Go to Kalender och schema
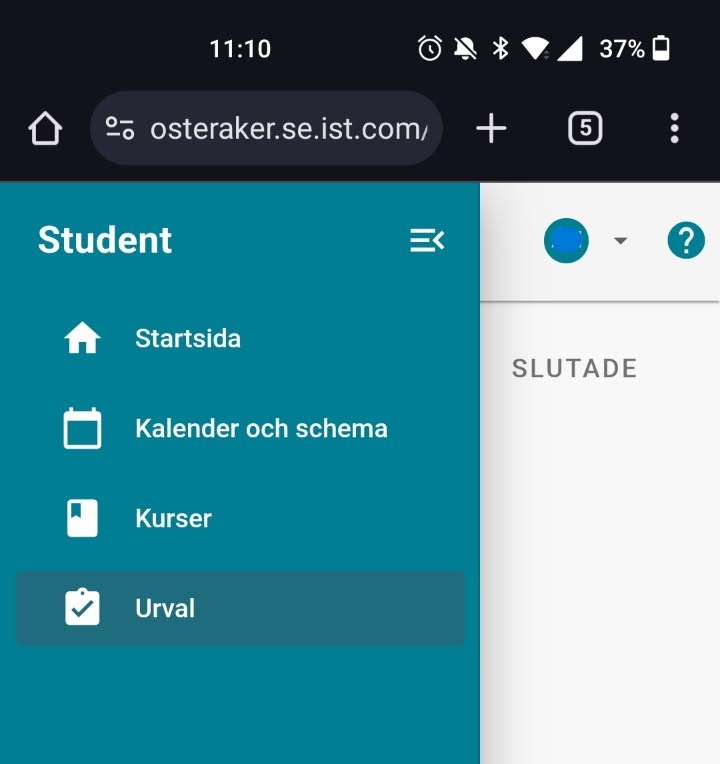 click(260, 429)
